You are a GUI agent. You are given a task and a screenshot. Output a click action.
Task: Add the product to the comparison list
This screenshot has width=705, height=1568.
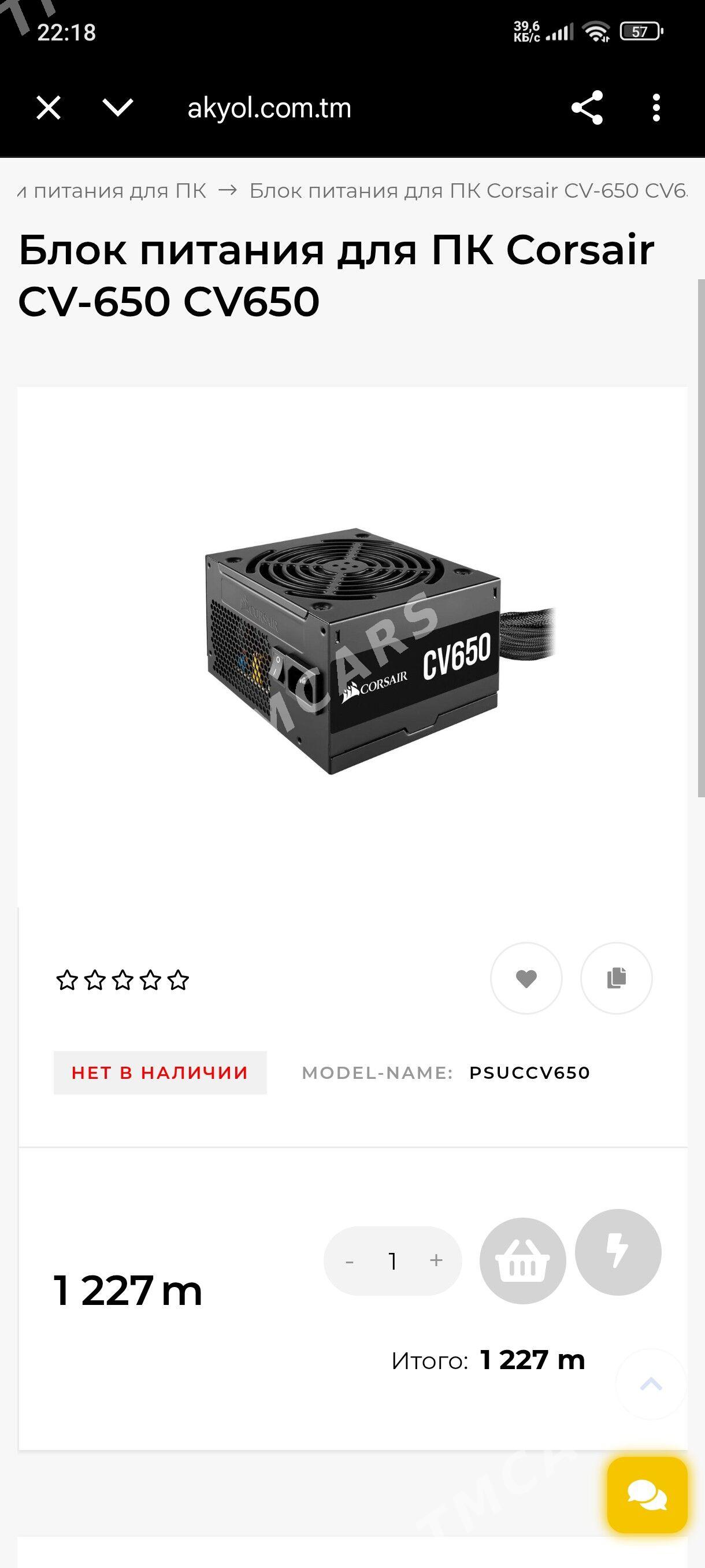pos(616,978)
